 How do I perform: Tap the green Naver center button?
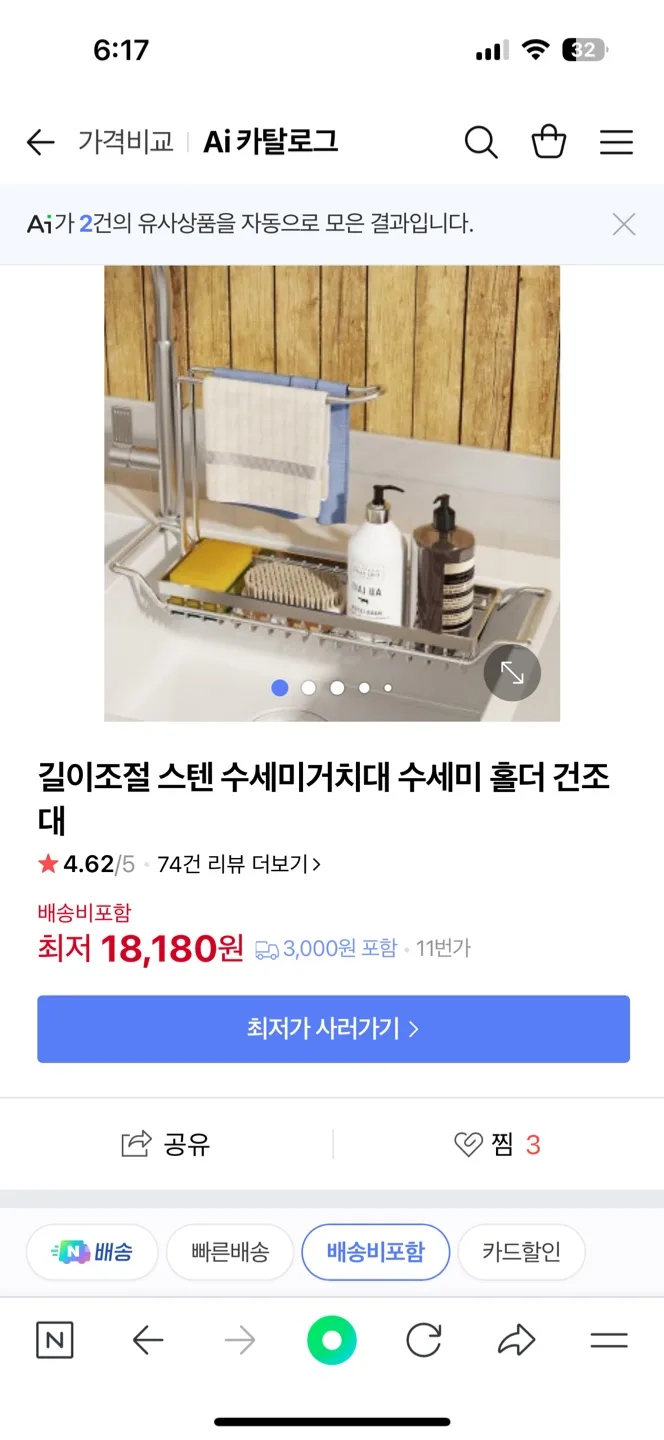[331, 1341]
